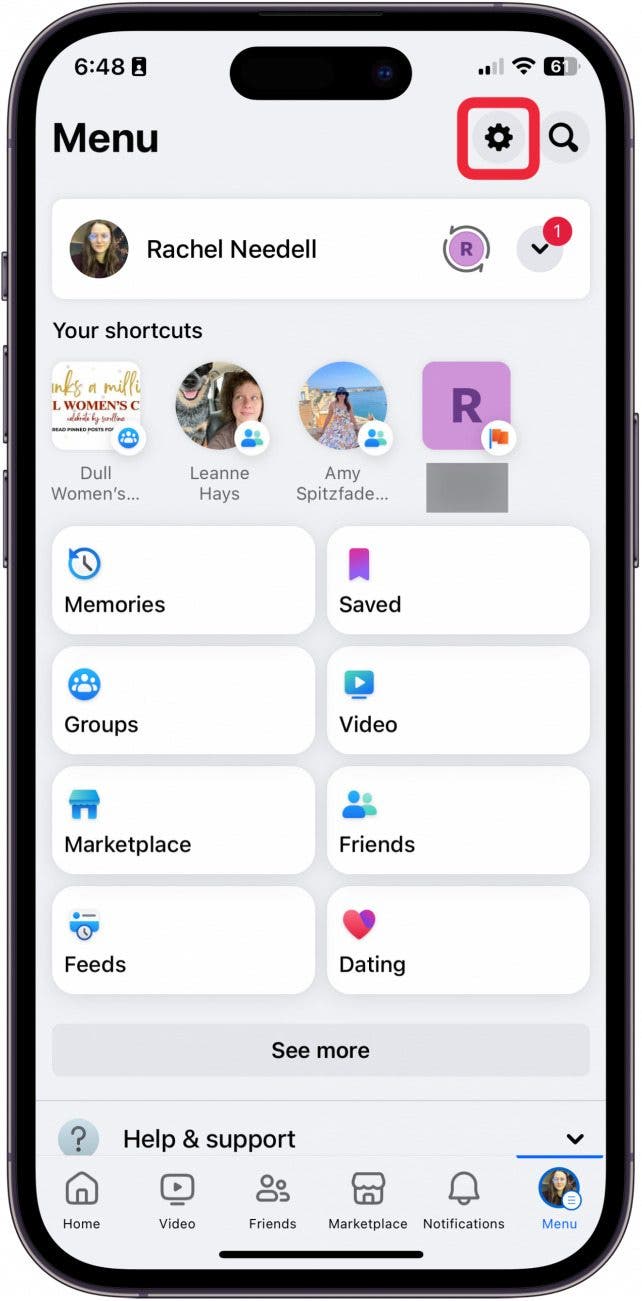The width and height of the screenshot is (642, 1301).
Task: Open Dating
Action: [458, 941]
